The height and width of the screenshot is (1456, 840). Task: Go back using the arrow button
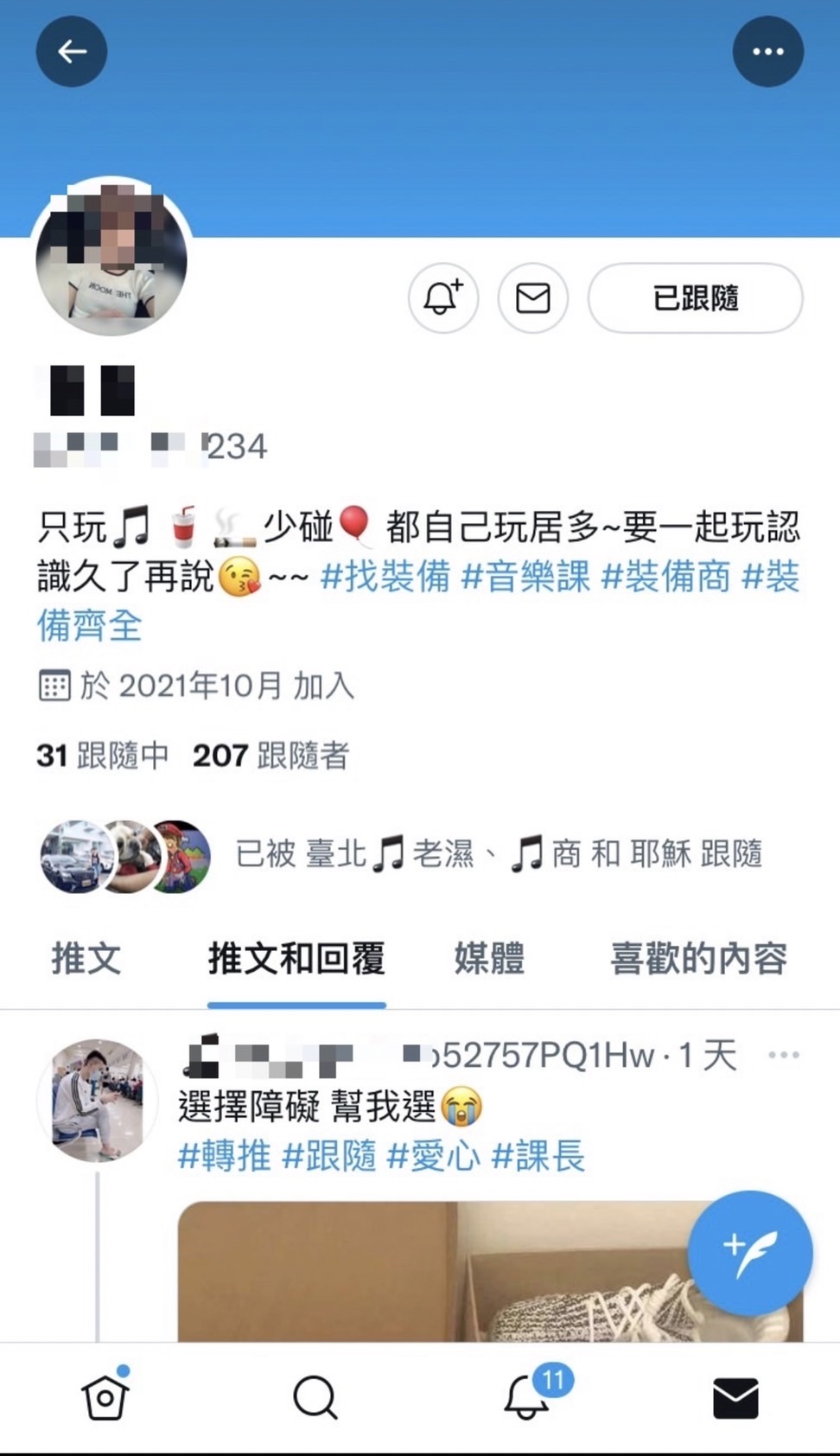(71, 51)
